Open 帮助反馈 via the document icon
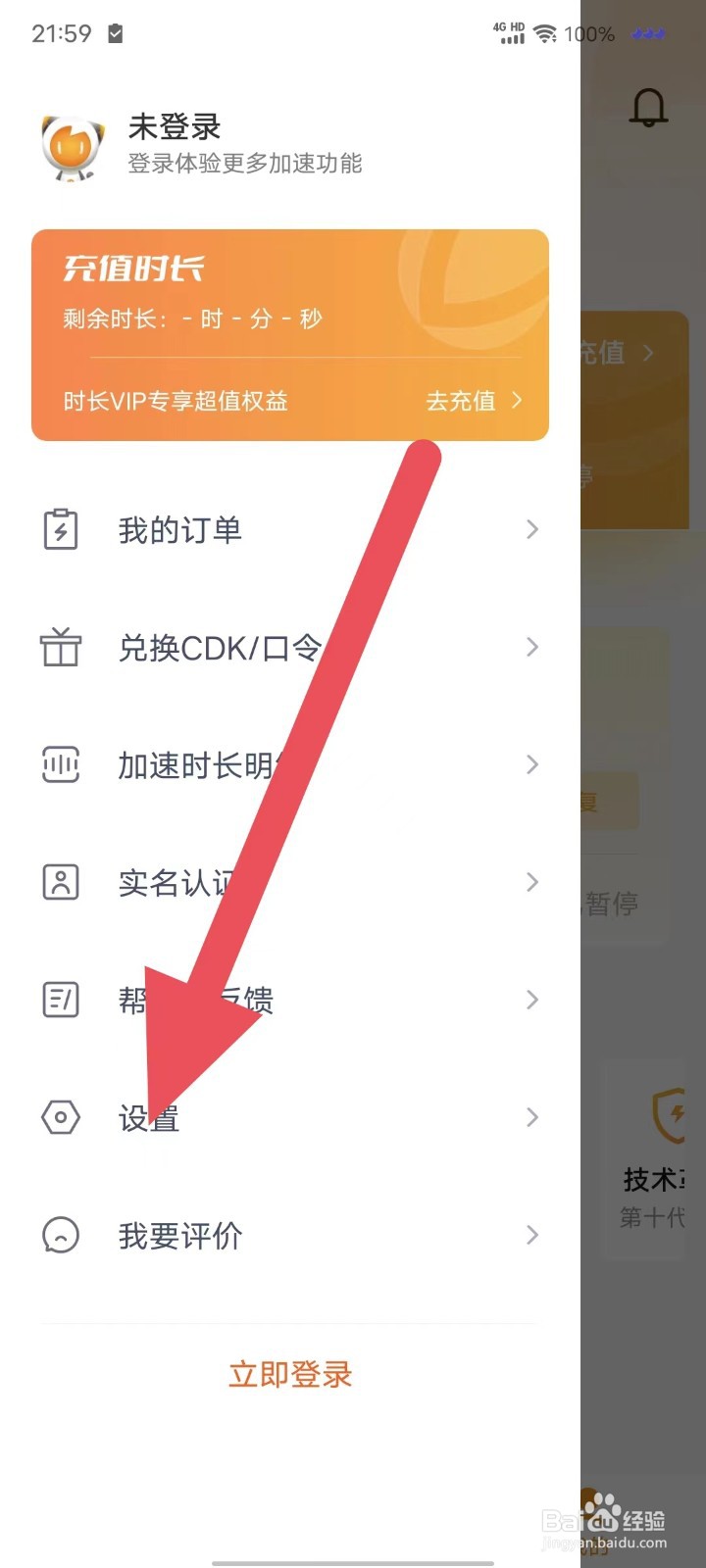 coord(60,1000)
